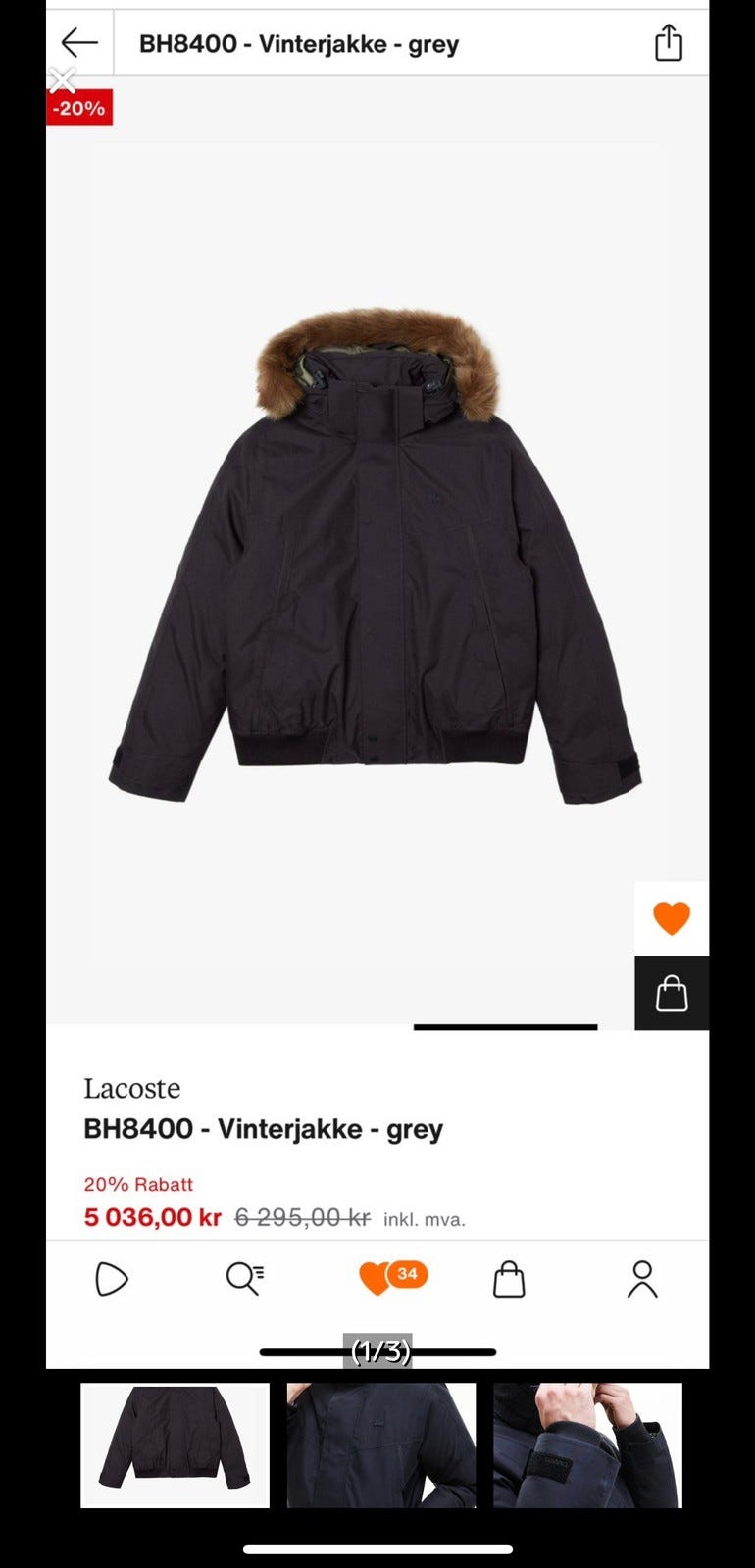Select the thumbnail showing the full jacket
This screenshot has width=755, height=1568.
175,1445
